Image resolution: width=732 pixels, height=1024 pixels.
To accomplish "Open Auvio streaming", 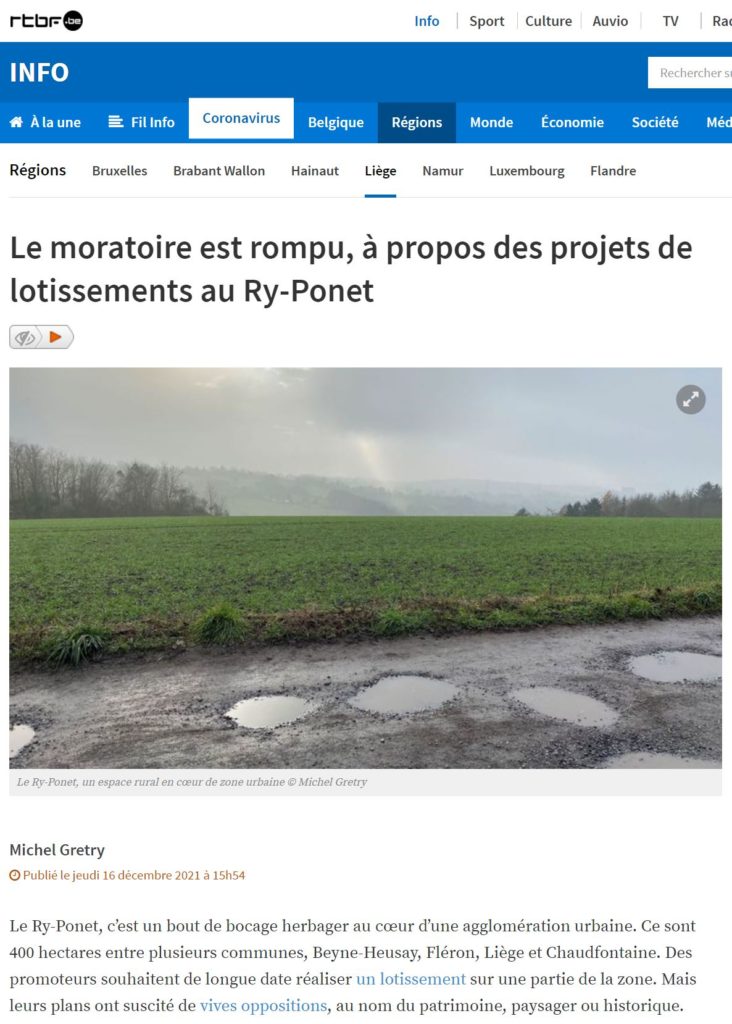I will coord(610,21).
